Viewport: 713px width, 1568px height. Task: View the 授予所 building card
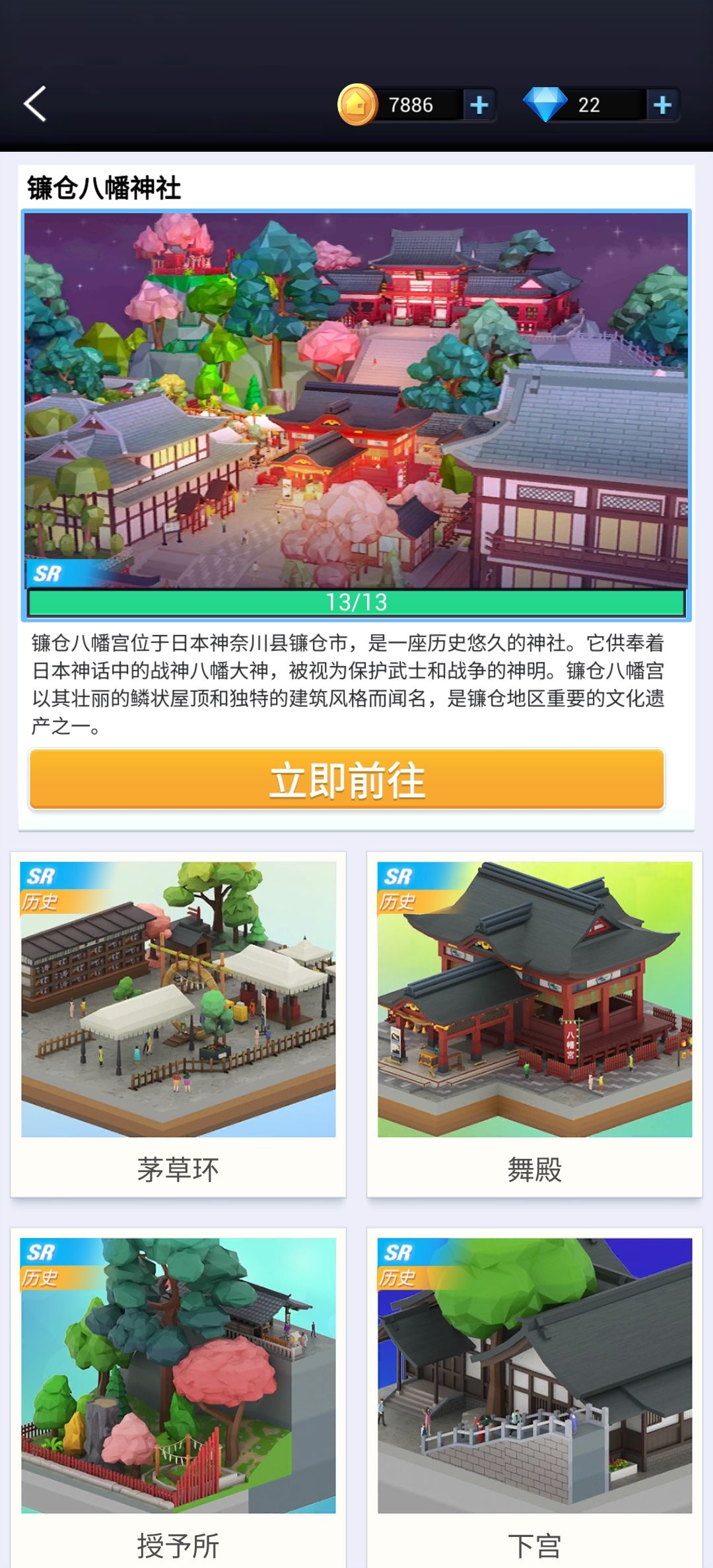[178, 1398]
